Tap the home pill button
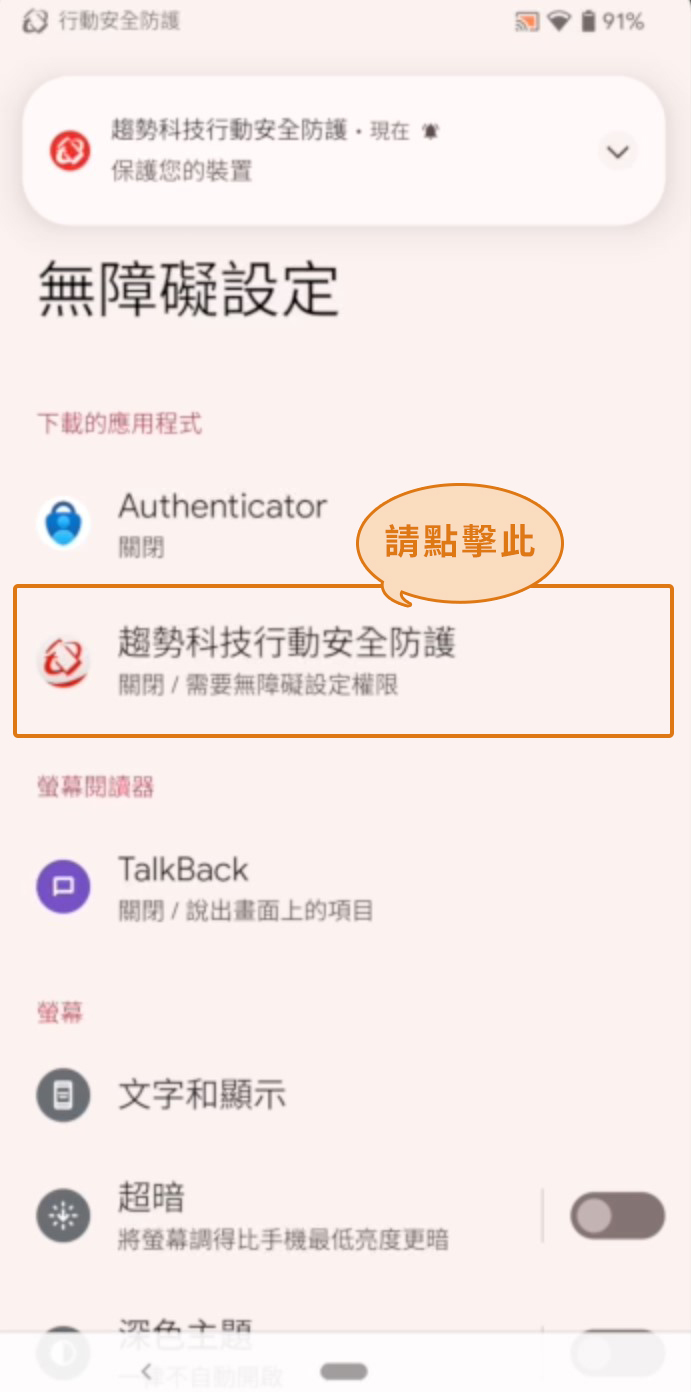The image size is (691, 1392). pyautogui.click(x=344, y=1371)
